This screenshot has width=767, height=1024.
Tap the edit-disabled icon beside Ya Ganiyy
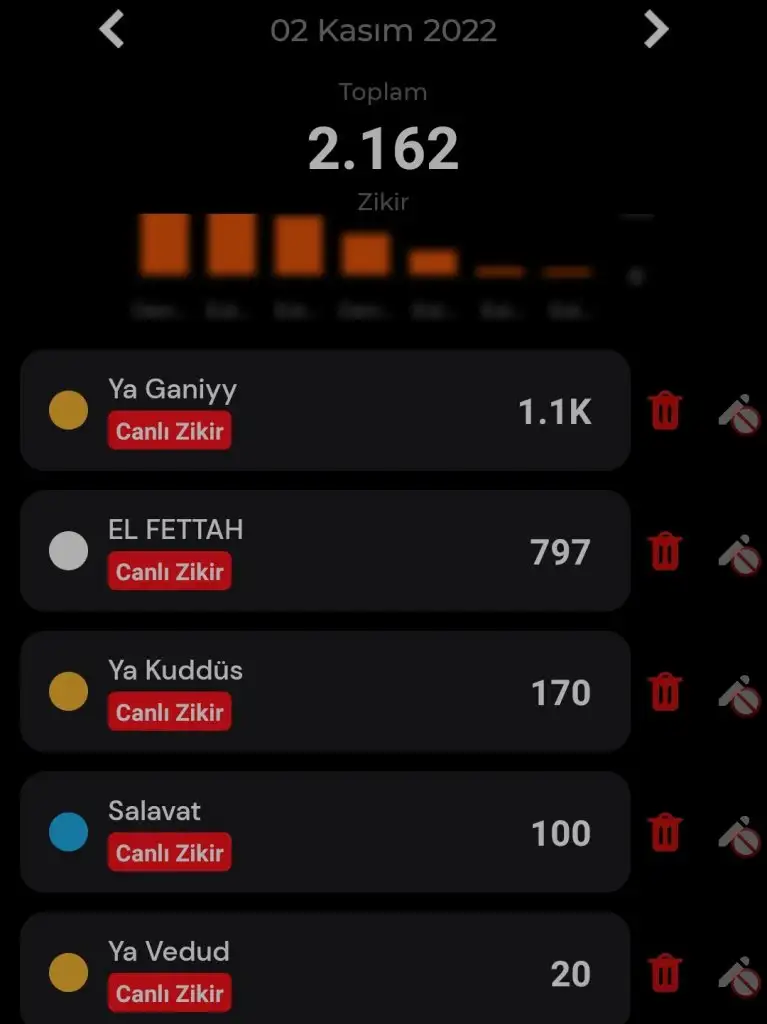coord(740,412)
